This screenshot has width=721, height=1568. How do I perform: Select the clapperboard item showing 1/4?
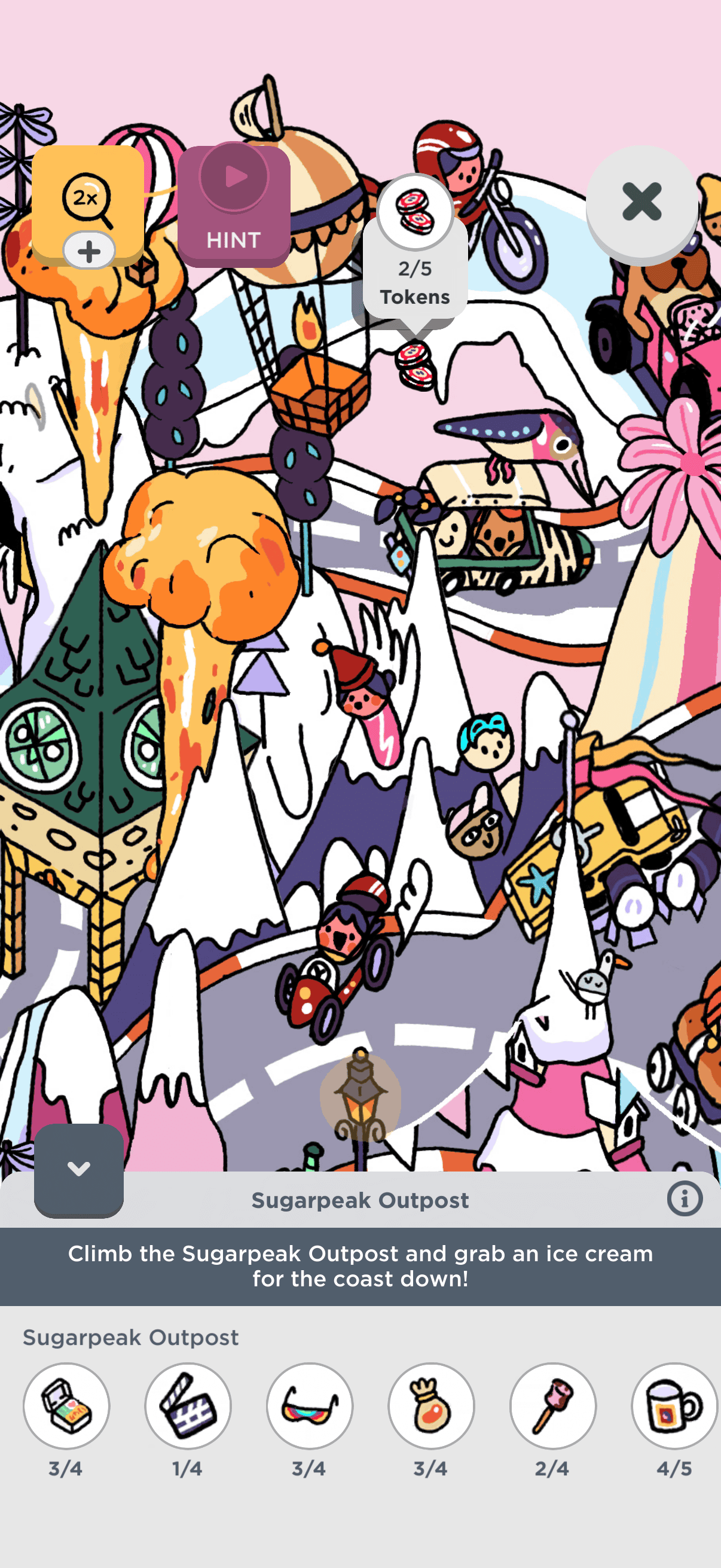[x=188, y=1405]
